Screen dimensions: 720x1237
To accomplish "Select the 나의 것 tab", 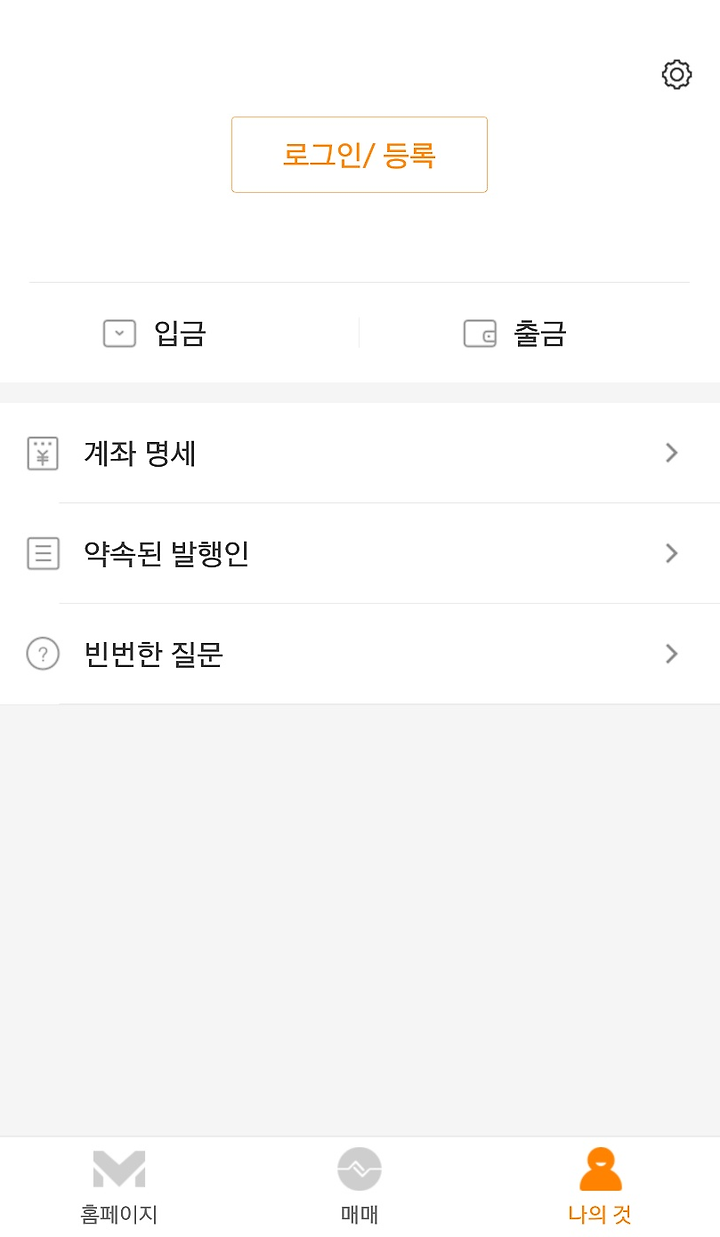I will coord(600,1187).
